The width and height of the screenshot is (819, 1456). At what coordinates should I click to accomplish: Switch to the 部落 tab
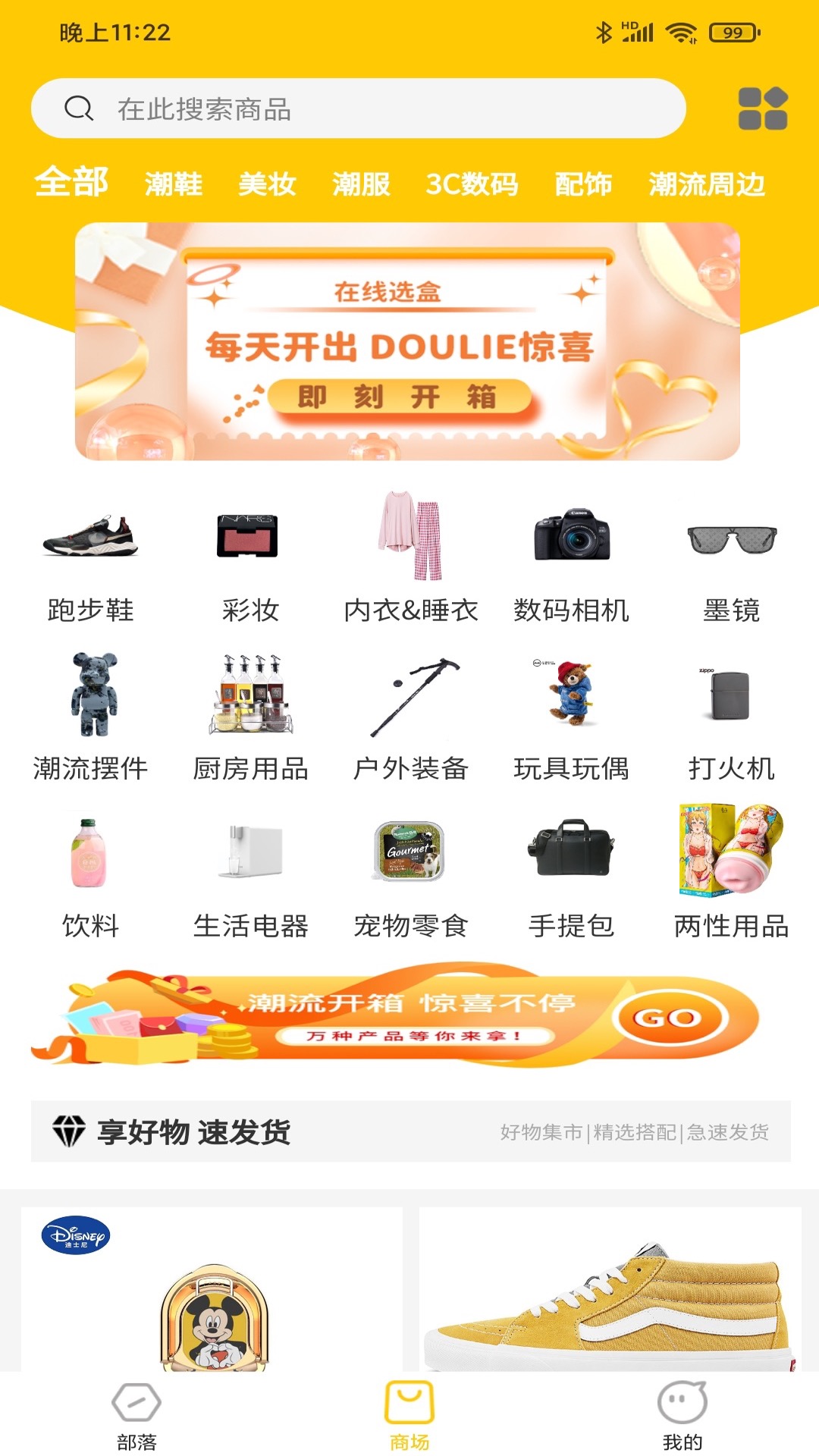(136, 1415)
